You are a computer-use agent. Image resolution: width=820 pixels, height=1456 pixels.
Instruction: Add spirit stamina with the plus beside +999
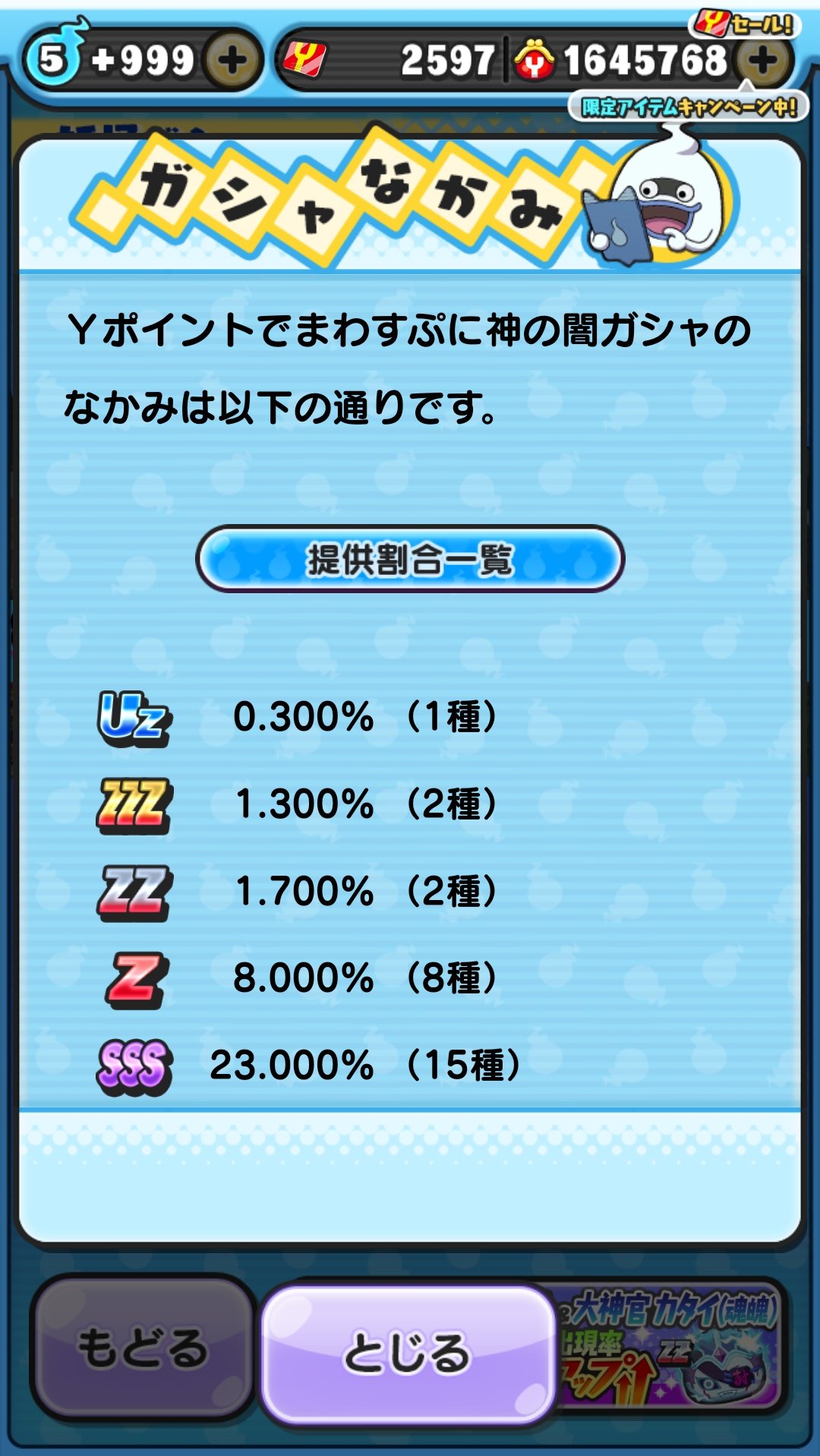232,60
